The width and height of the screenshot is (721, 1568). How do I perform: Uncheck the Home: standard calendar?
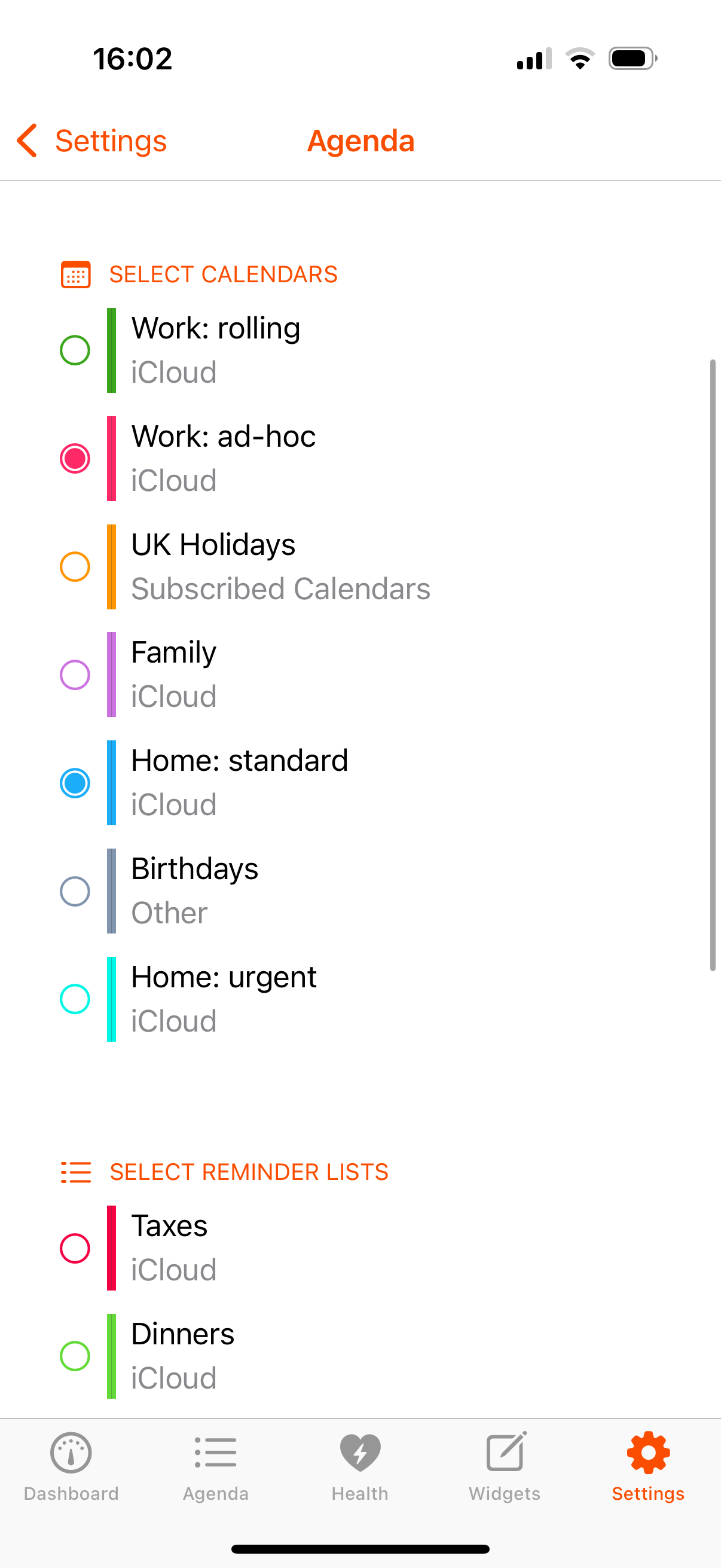pyautogui.click(x=75, y=783)
